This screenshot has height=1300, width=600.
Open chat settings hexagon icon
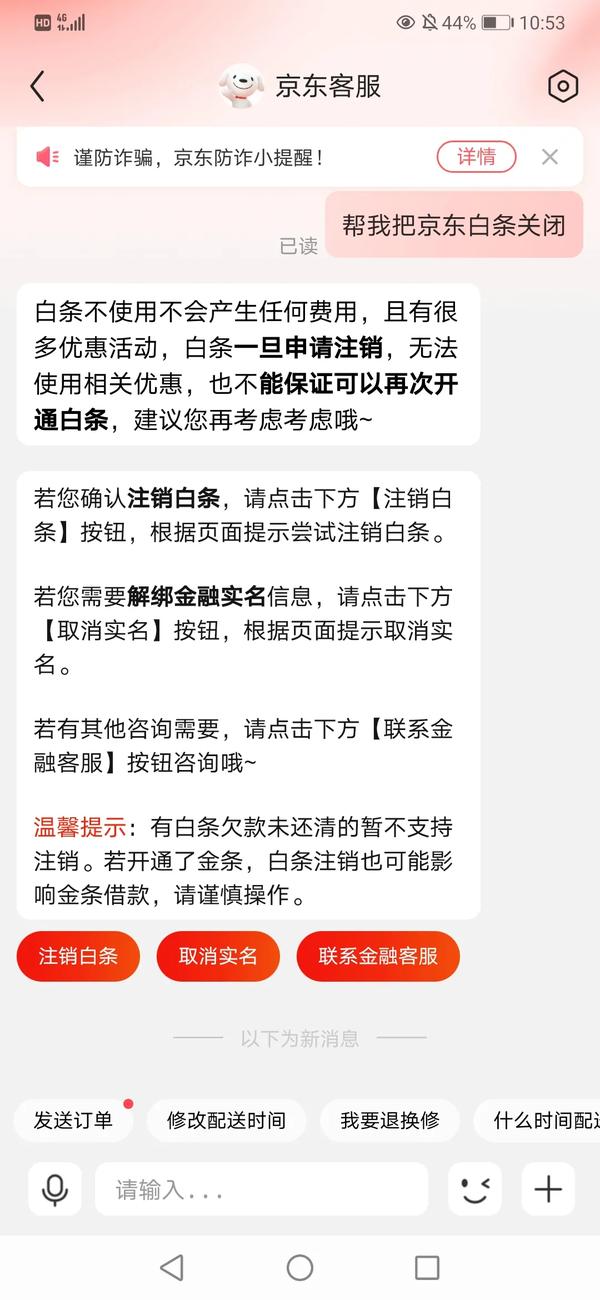[x=563, y=86]
